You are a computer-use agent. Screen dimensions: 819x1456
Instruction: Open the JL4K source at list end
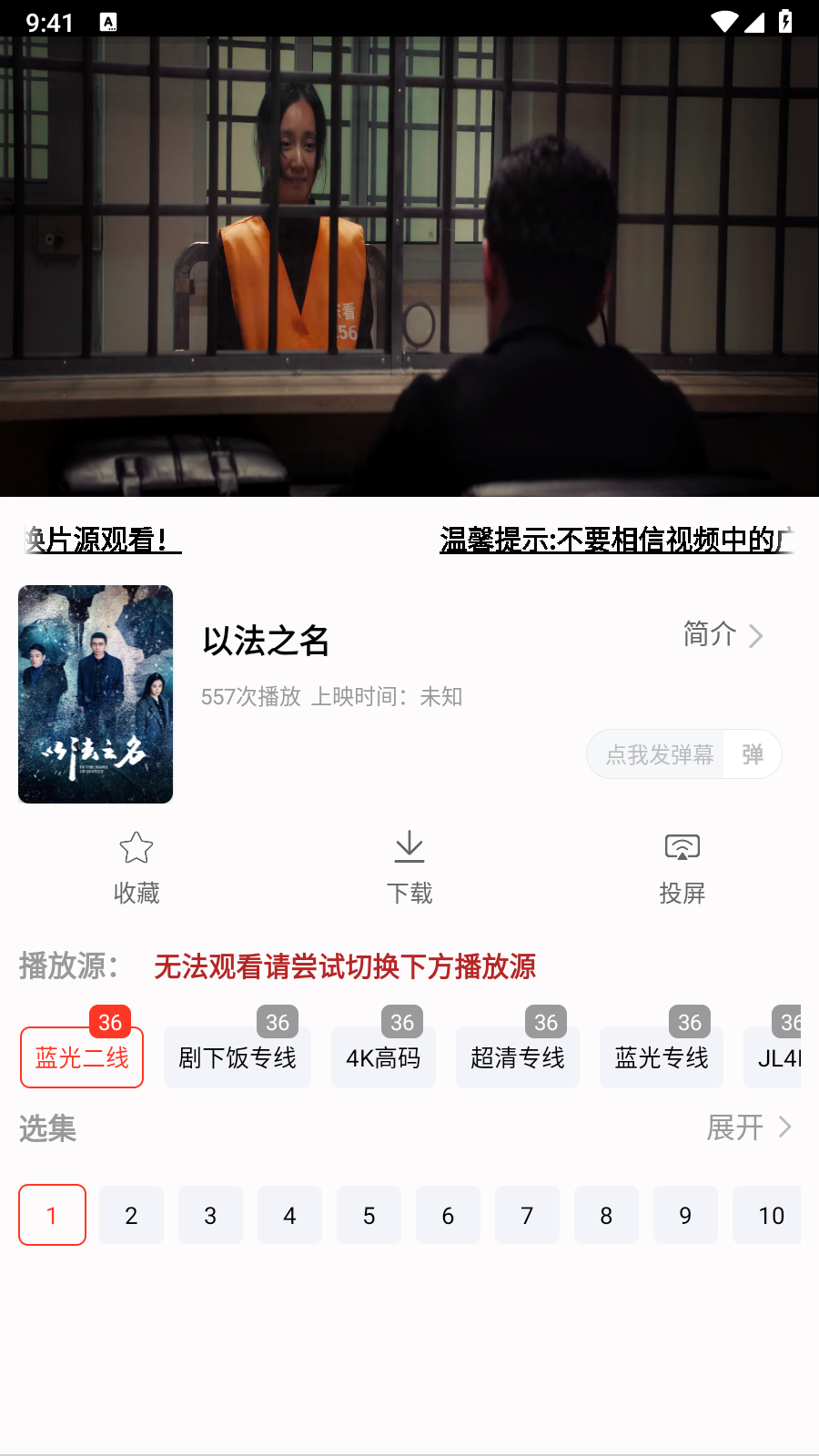pos(784,1057)
